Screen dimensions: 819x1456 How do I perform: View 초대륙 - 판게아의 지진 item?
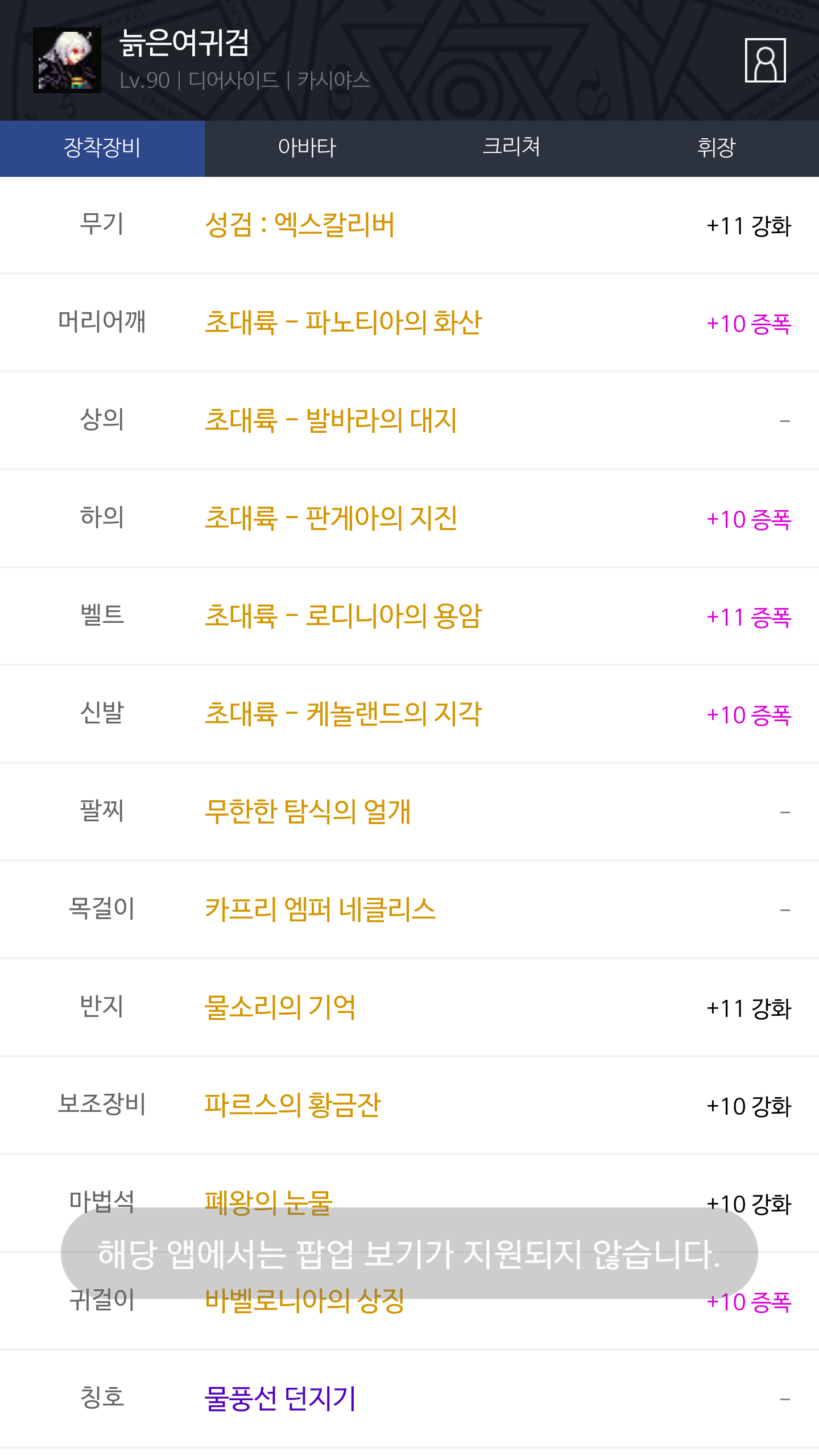pos(331,518)
